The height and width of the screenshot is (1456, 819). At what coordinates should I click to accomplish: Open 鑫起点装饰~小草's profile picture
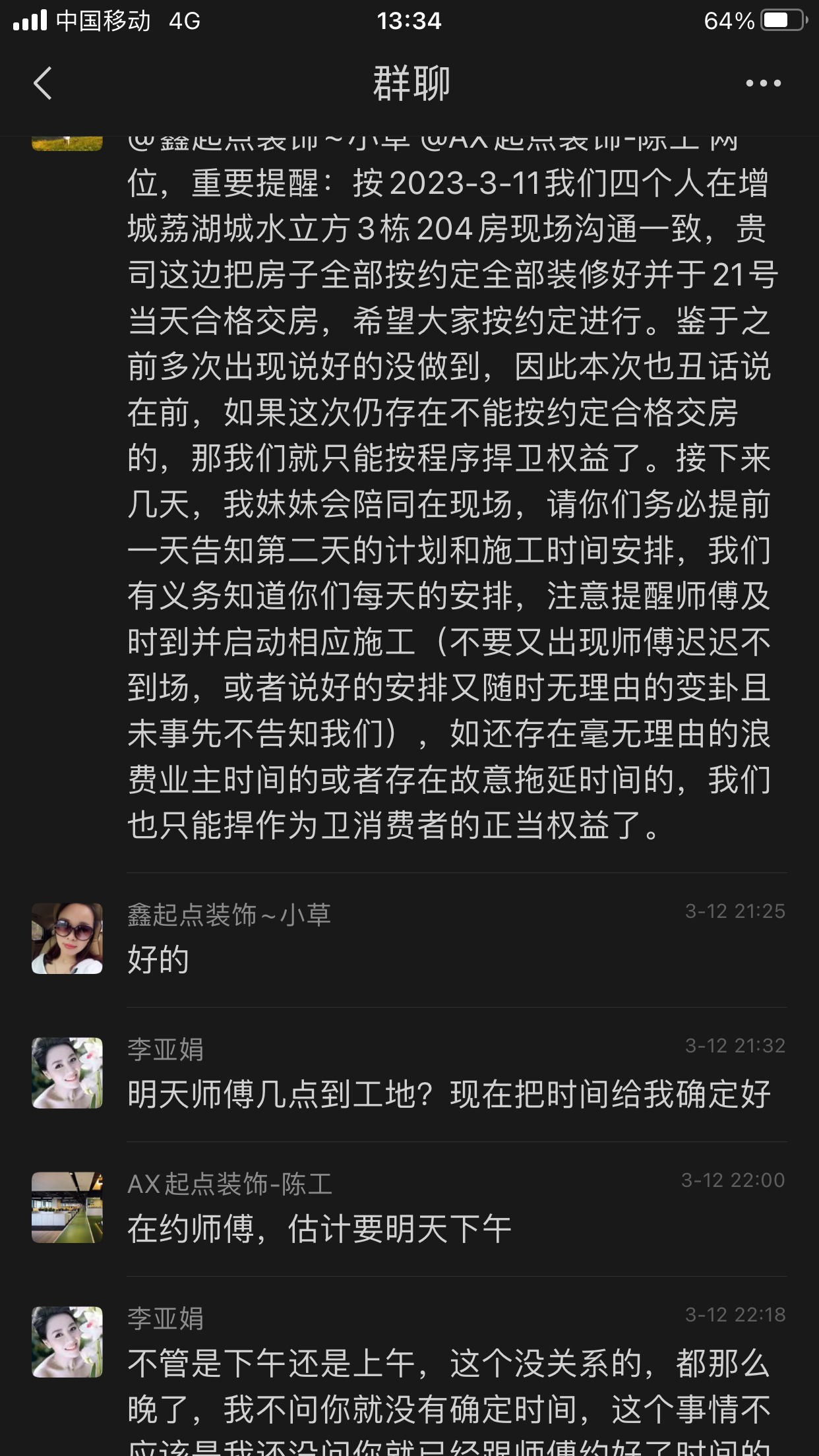67,938
